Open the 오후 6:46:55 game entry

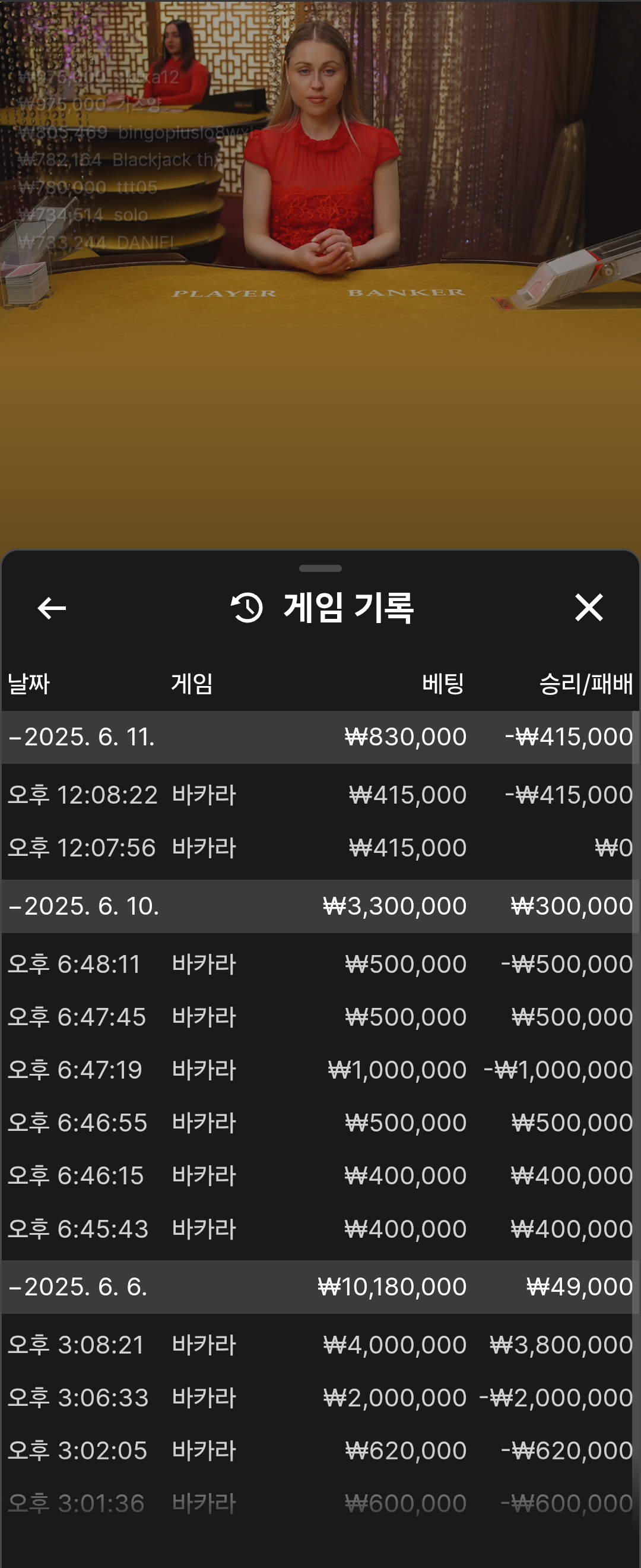point(320,1123)
